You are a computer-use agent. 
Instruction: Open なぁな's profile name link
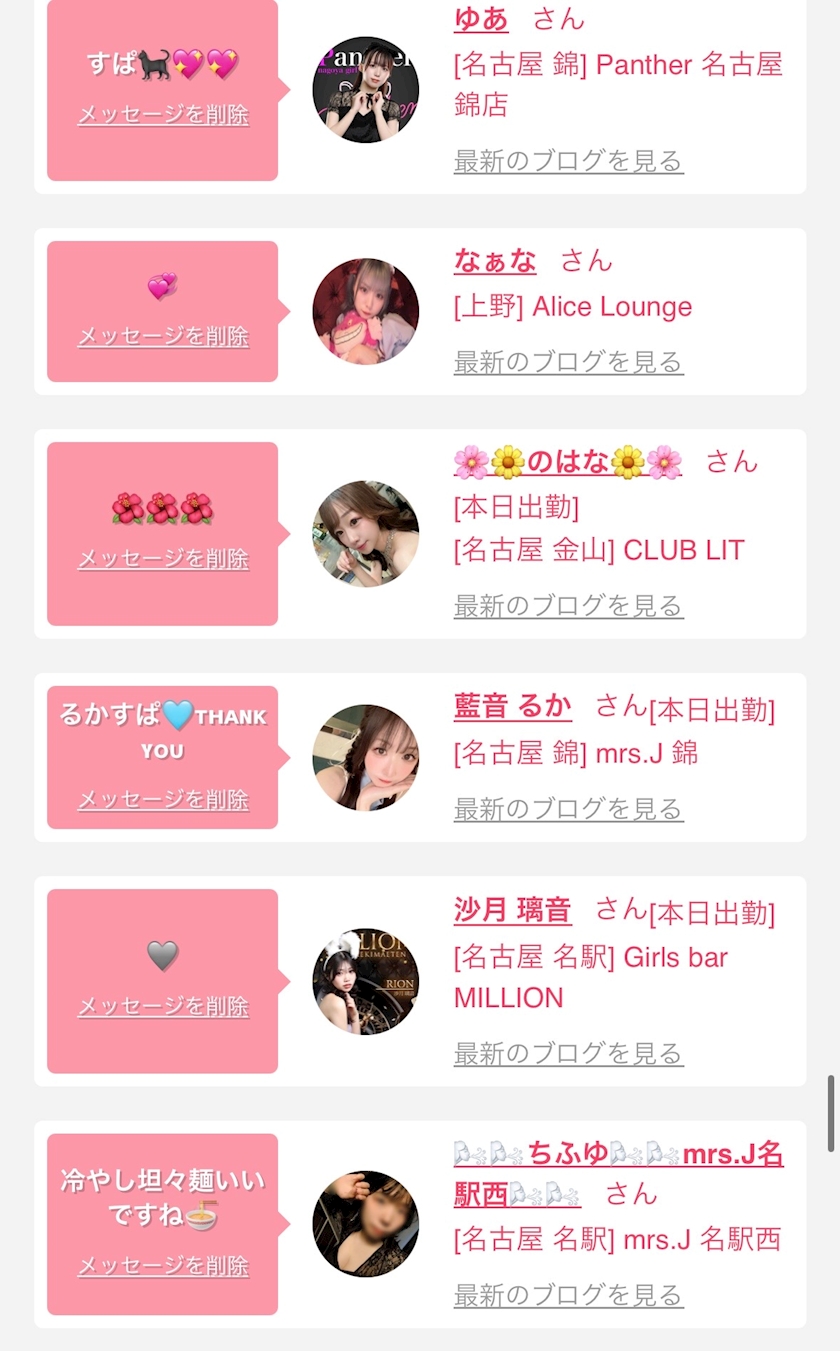(495, 261)
